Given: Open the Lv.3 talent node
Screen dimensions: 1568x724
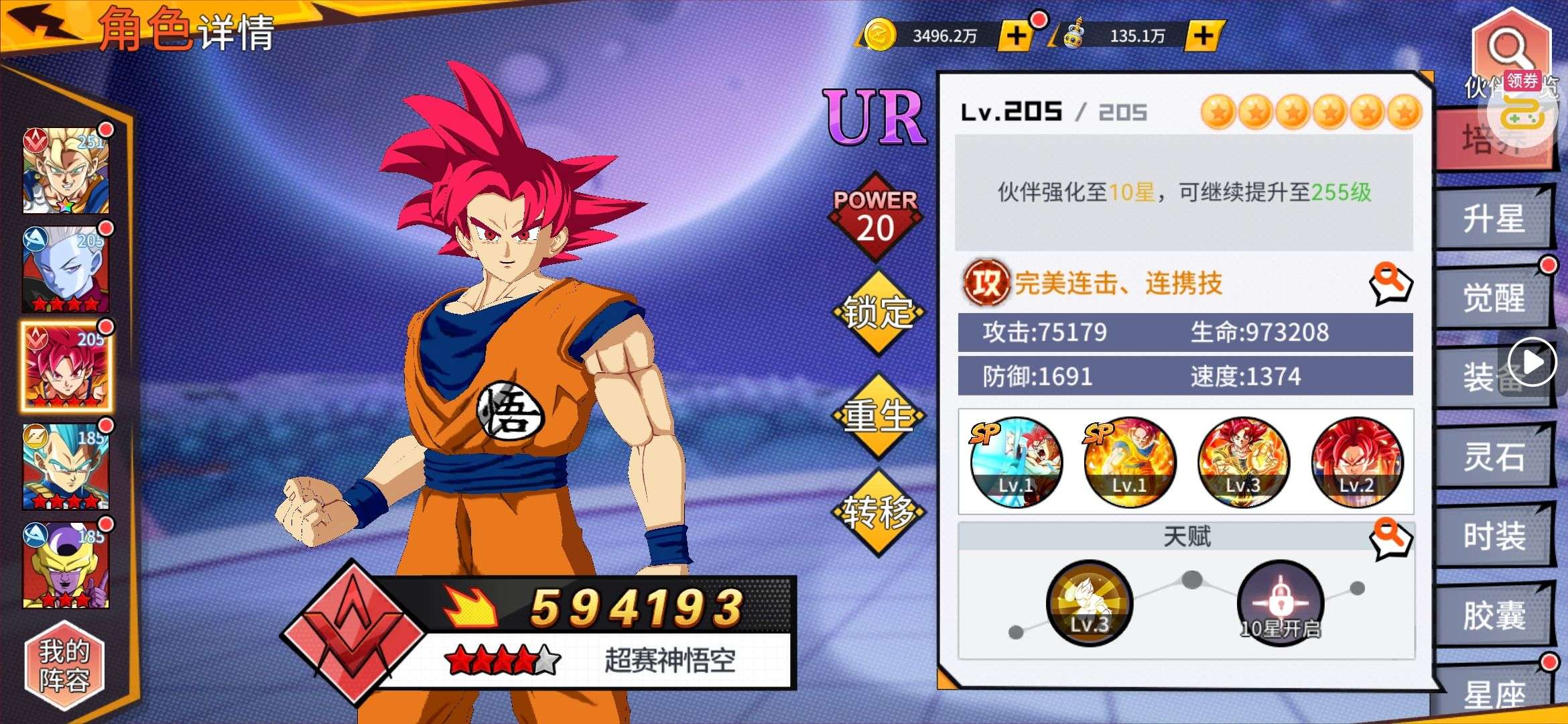Looking at the screenshot, I should 1089,602.
